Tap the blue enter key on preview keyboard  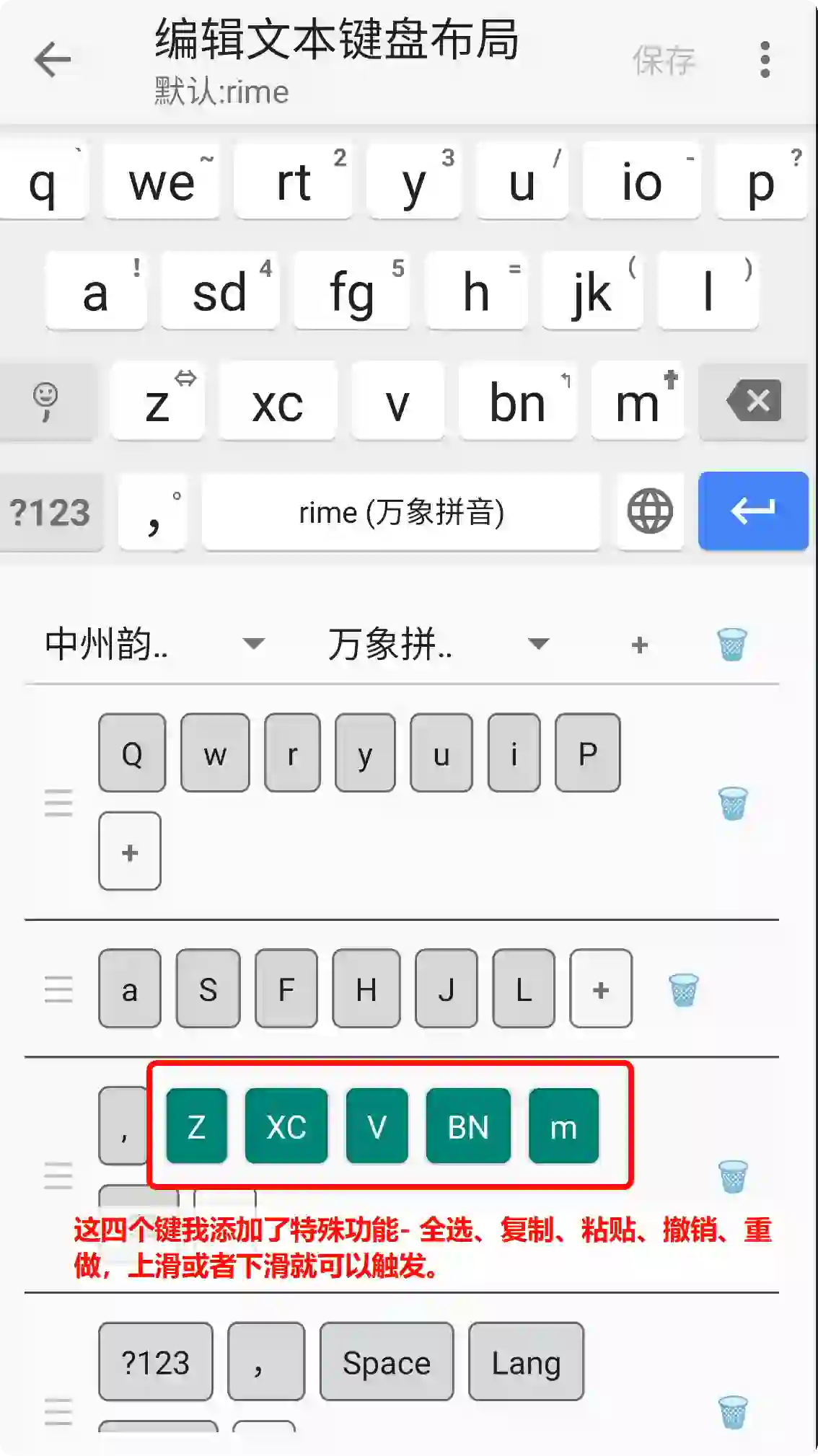(753, 511)
